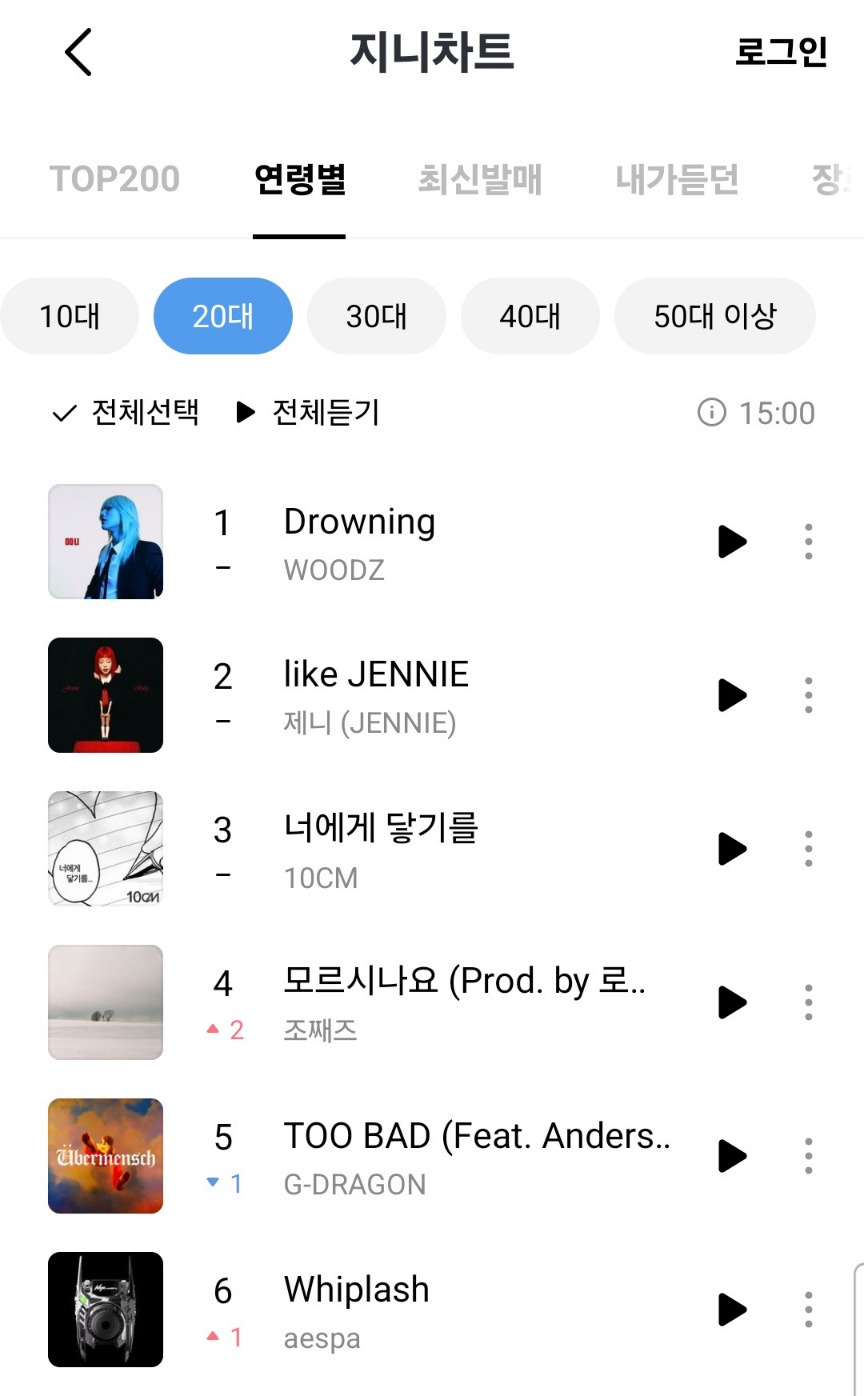Tap the 로그인 login button
The image size is (864, 1396).
point(781,52)
